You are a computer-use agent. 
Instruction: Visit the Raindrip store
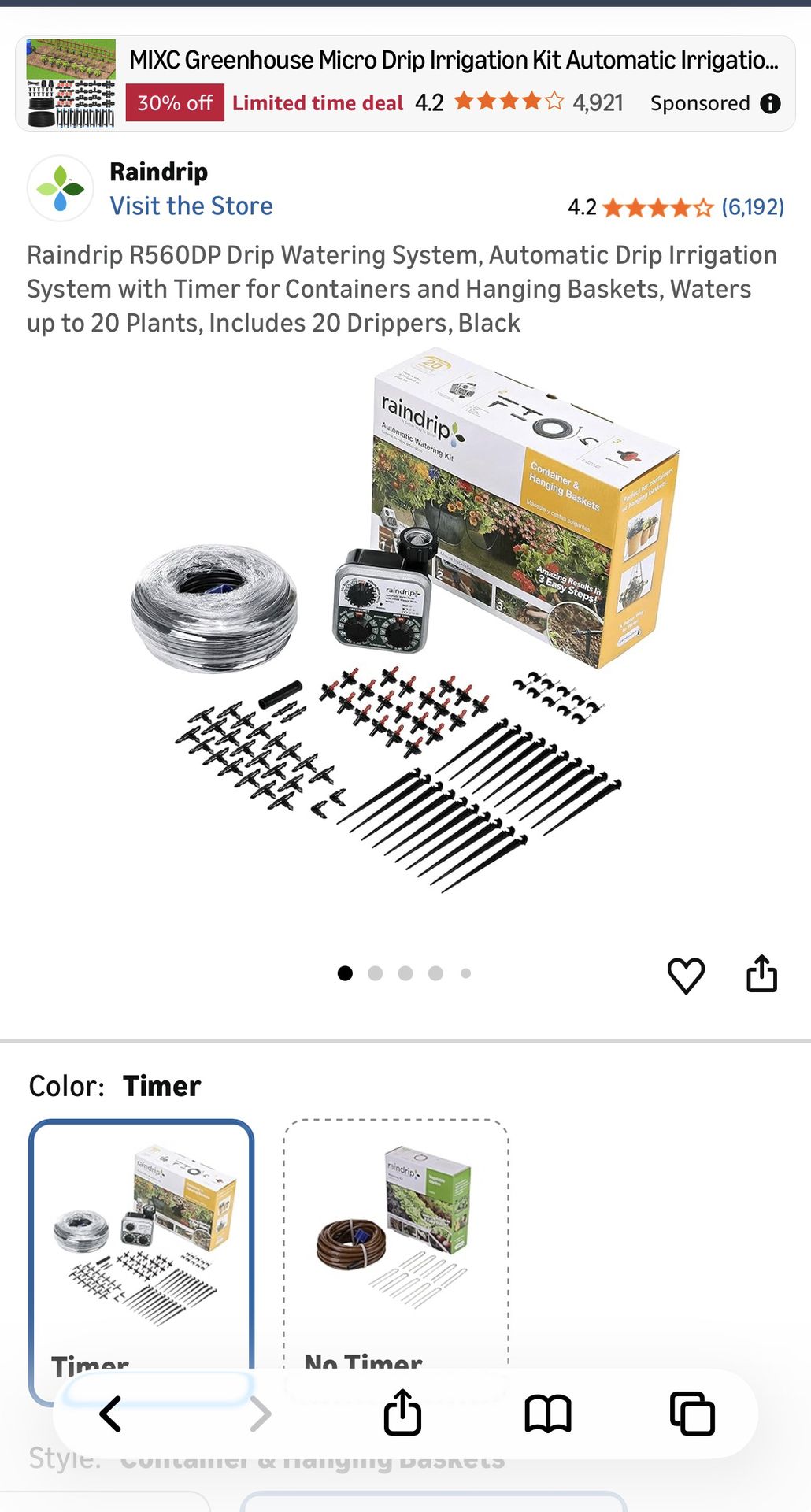191,206
